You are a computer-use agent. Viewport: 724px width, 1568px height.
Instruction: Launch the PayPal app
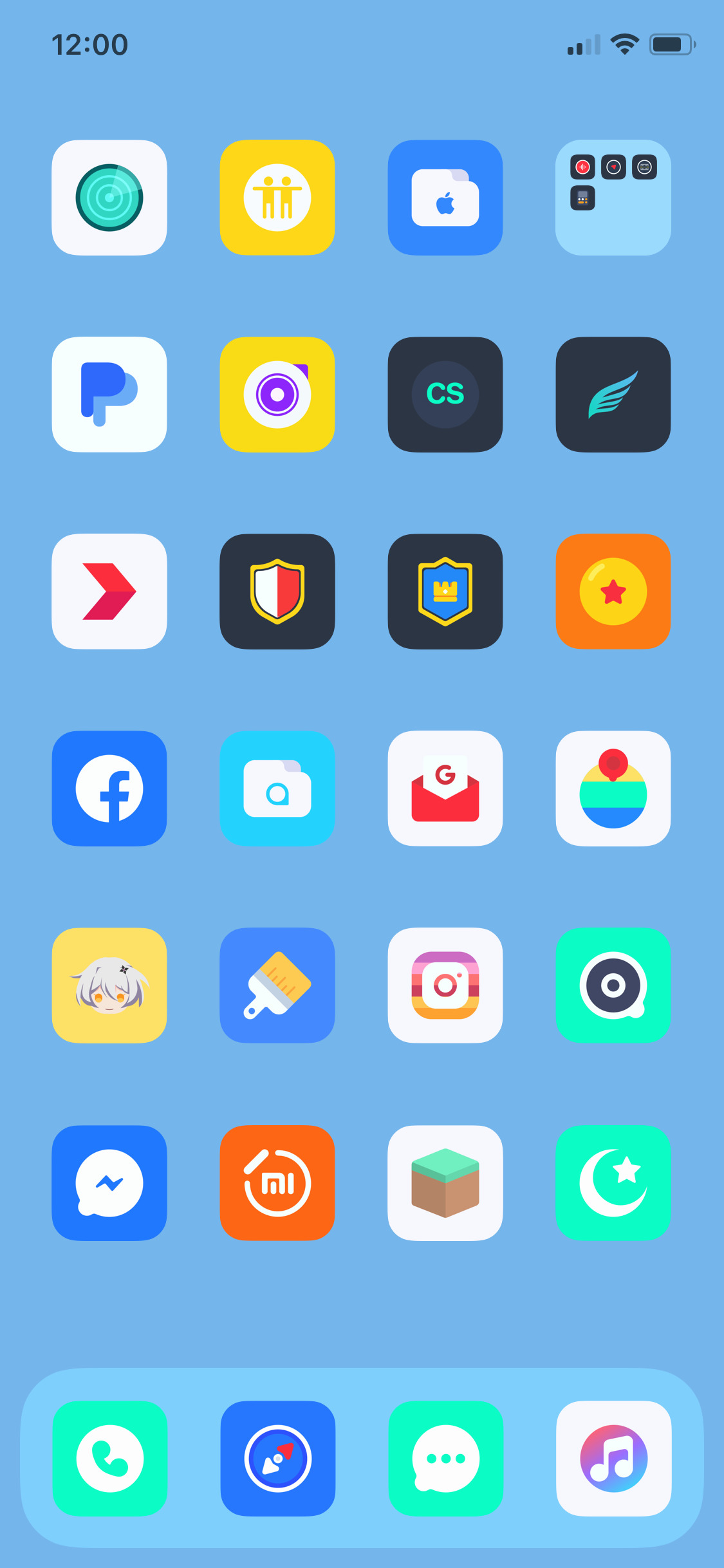(x=109, y=395)
